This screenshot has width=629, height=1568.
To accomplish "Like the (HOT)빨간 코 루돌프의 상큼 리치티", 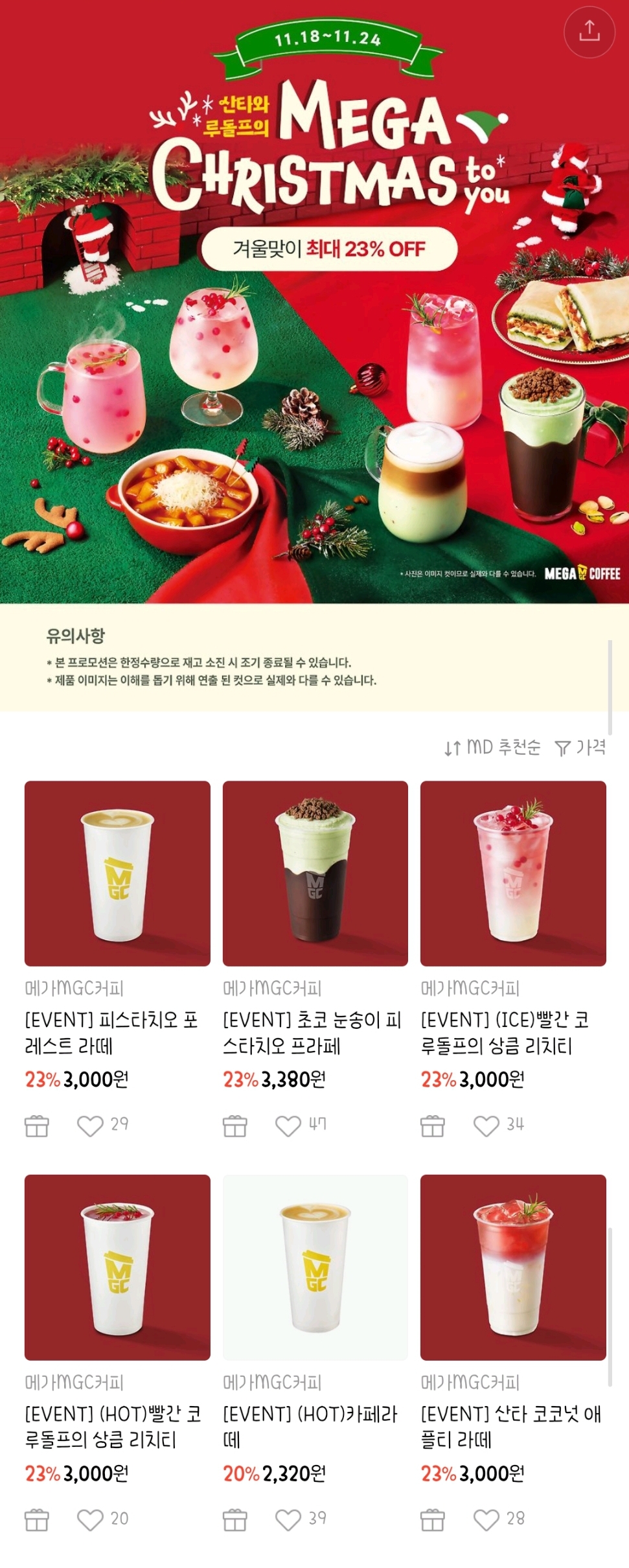I will click(x=90, y=1519).
